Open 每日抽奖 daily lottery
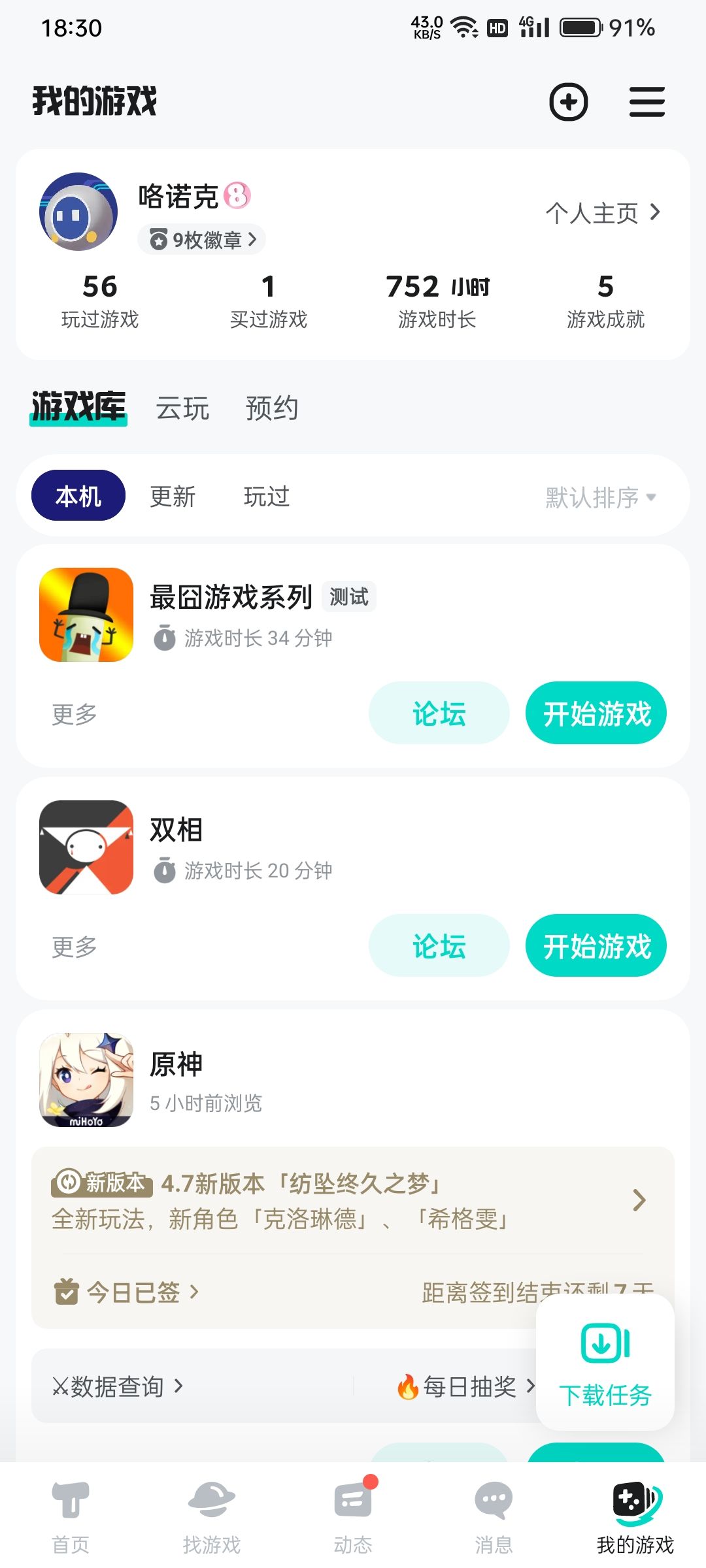The image size is (706, 1568). point(465,1386)
